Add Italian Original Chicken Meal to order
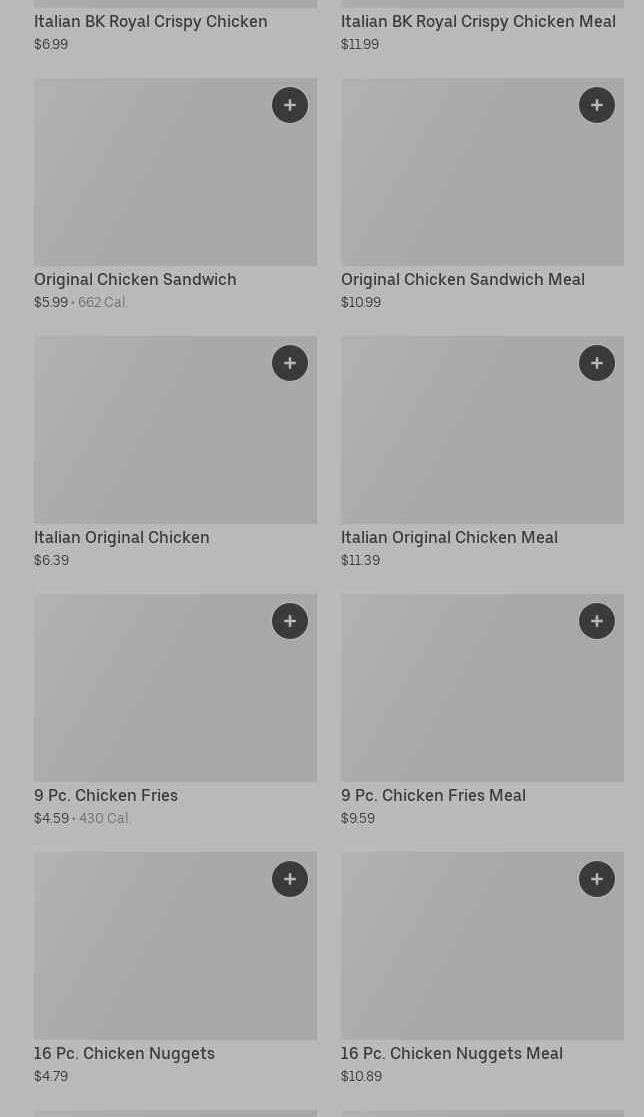 [x=597, y=363]
